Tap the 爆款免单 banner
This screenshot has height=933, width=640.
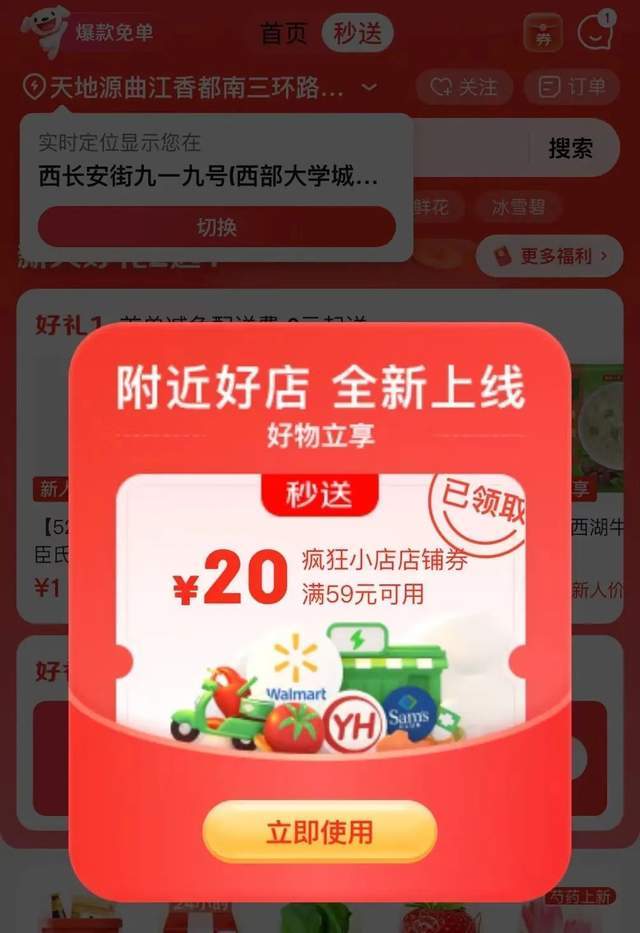pos(115,33)
